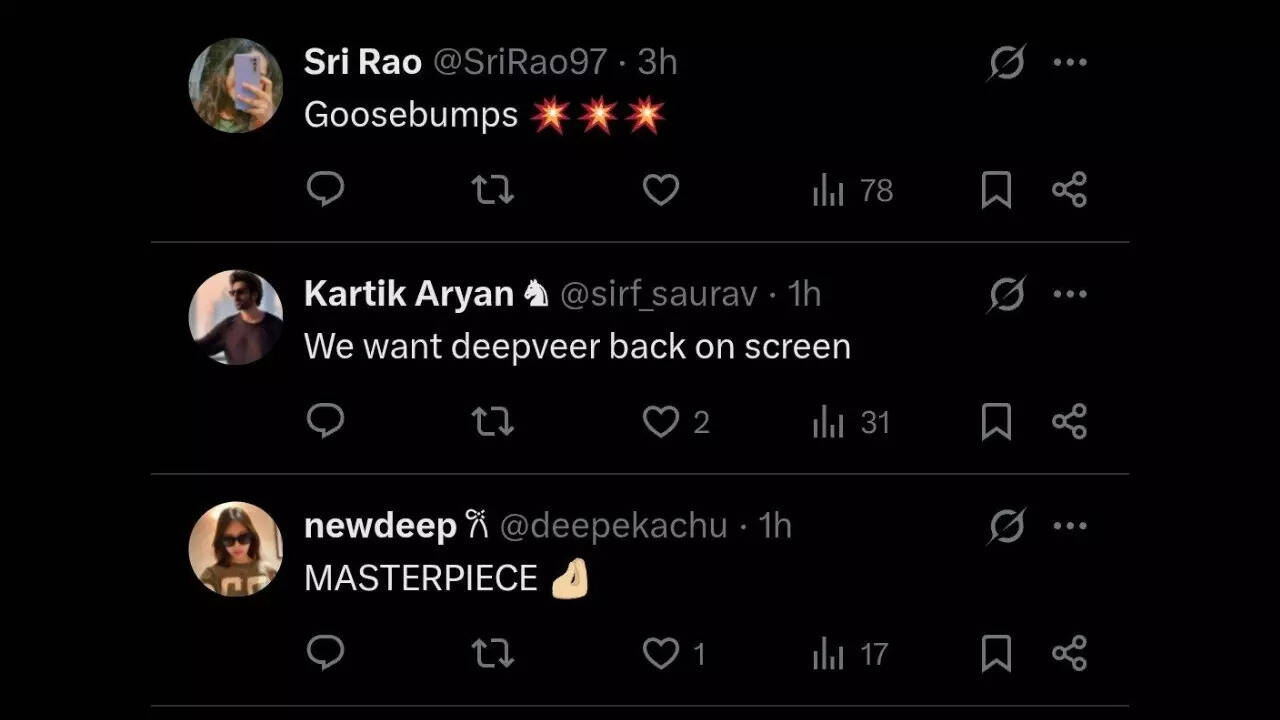Screen dimensions: 1280x720
Task: Like Sri Rao's Goosebumps tweet
Action: pyautogui.click(x=660, y=189)
